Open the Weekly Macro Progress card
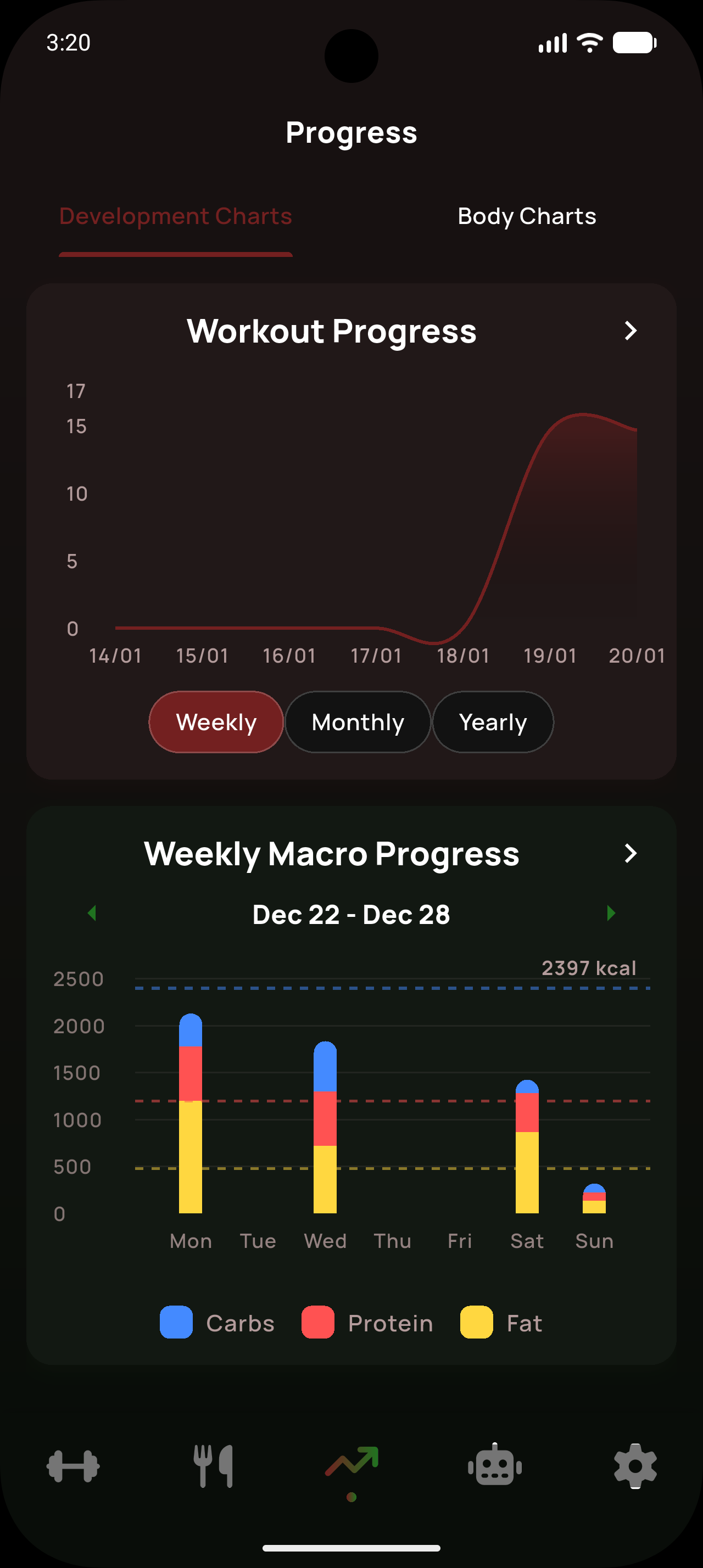This screenshot has width=703, height=1568. [332, 853]
